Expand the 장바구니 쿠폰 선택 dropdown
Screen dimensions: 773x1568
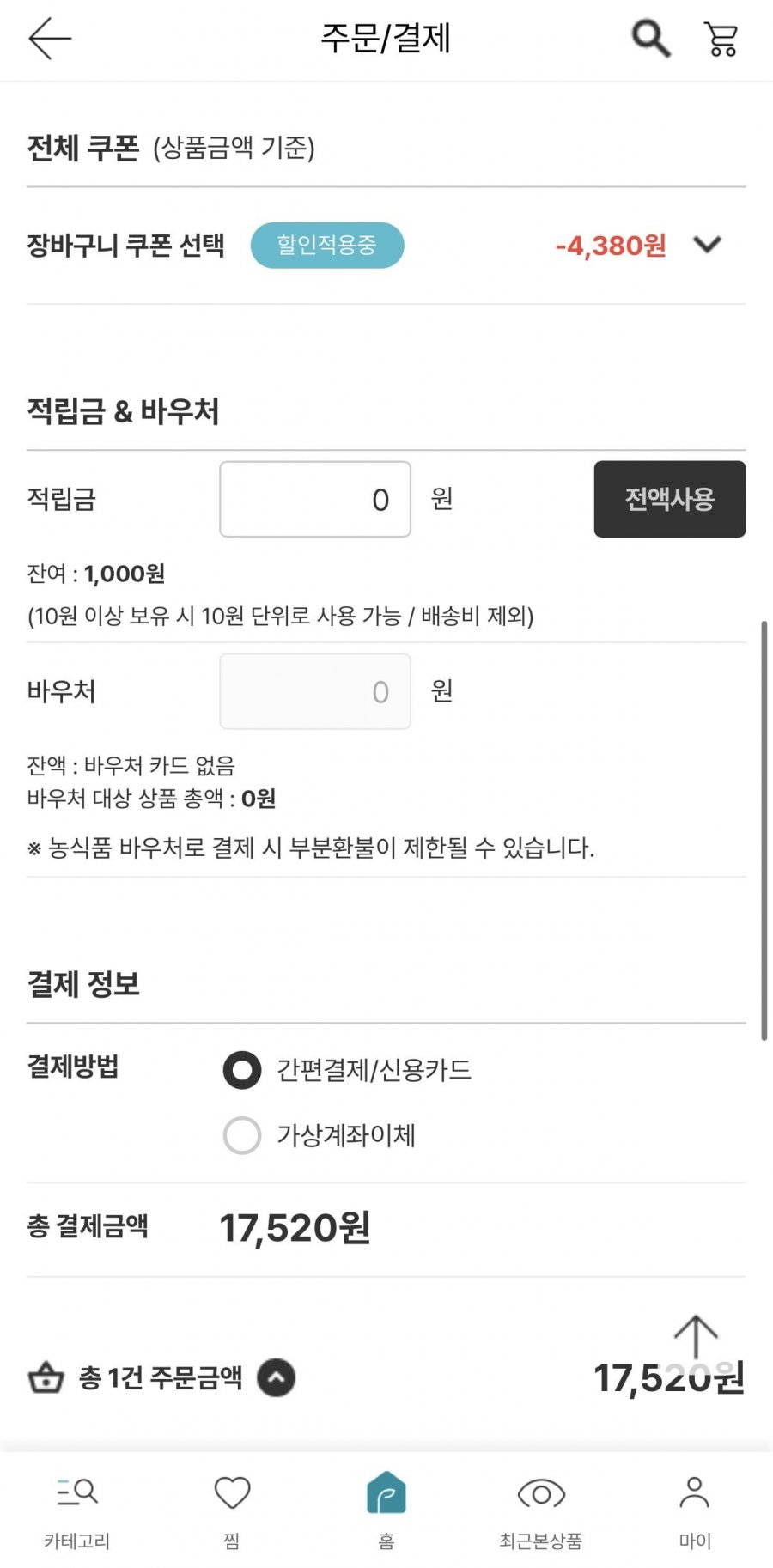coord(708,245)
